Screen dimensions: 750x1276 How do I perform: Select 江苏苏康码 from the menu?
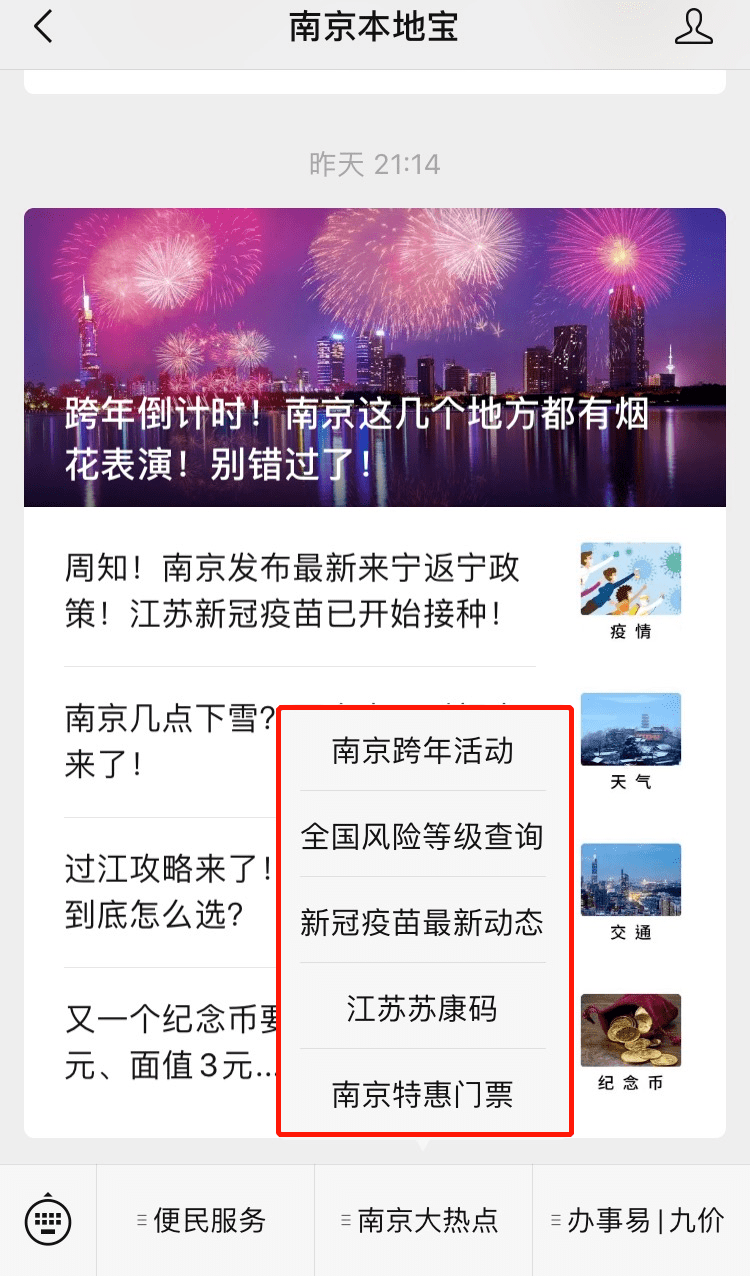coord(423,1008)
